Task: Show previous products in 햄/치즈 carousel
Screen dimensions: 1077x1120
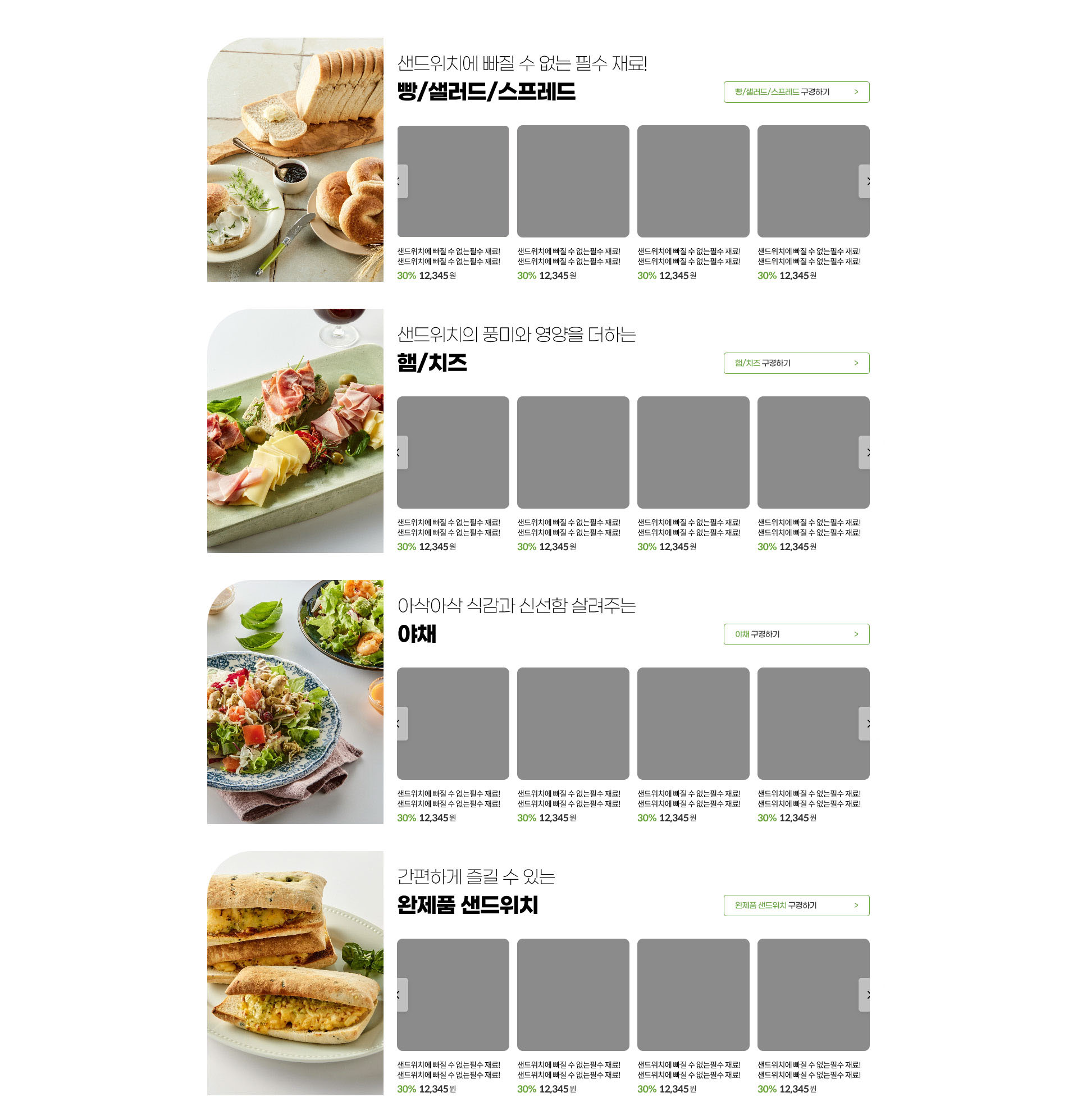Action: click(x=403, y=452)
